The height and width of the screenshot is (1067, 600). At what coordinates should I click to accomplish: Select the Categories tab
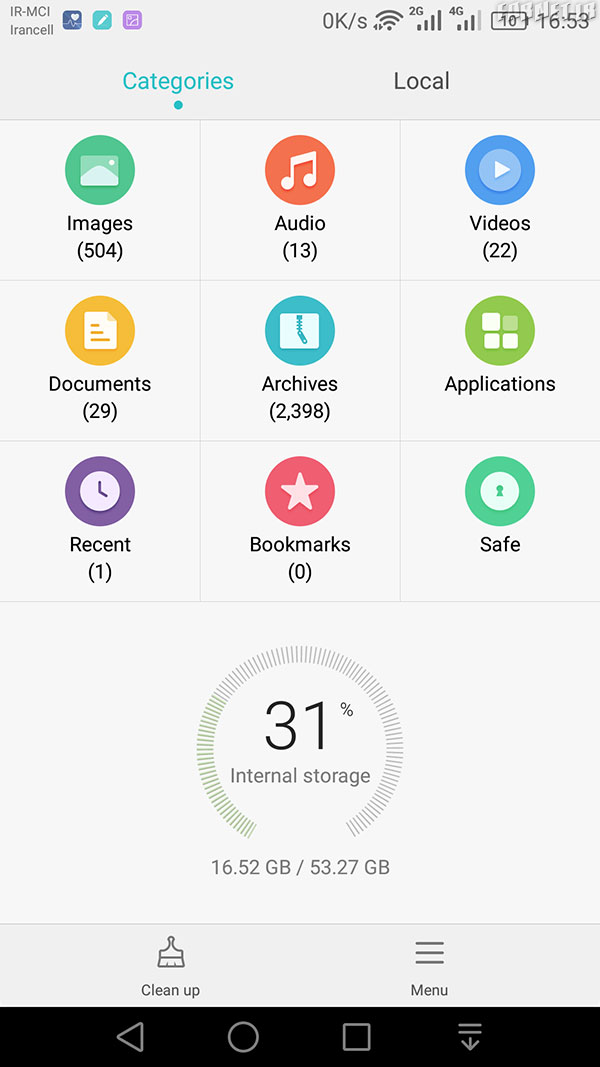tap(178, 81)
